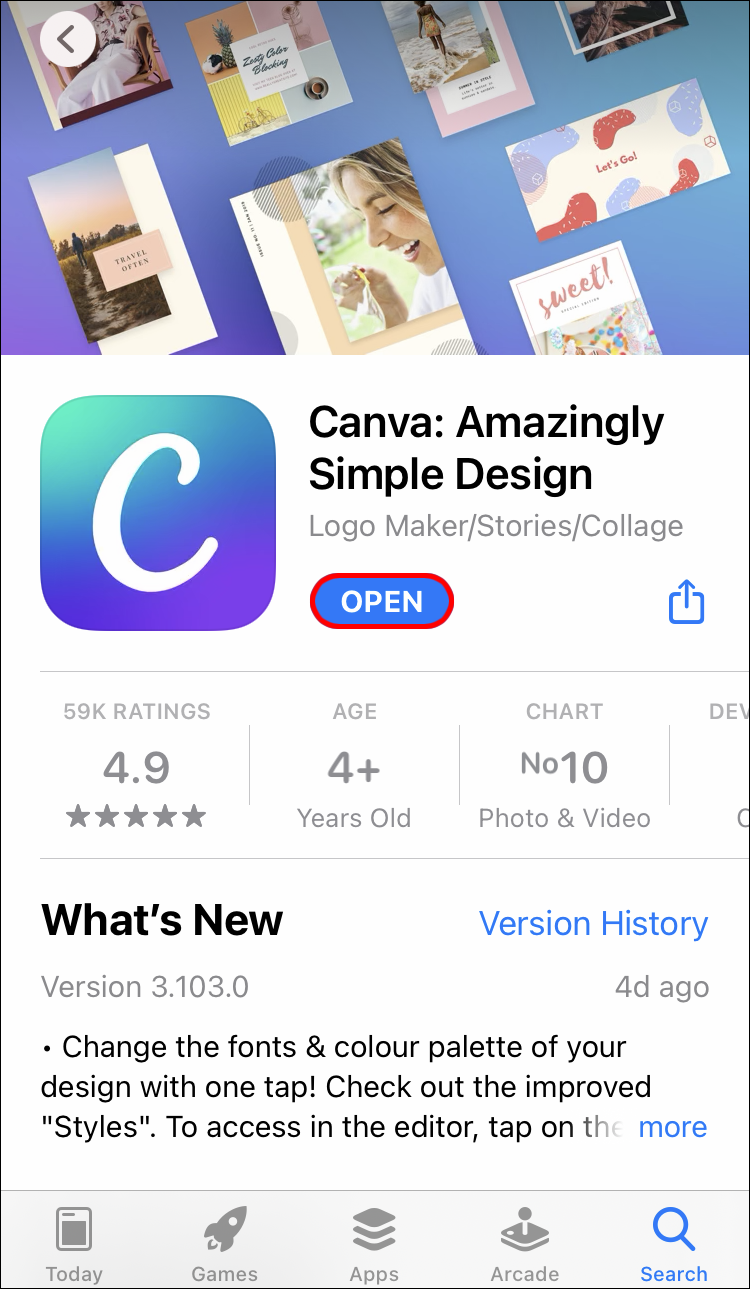Switch to the Arcade tab
This screenshot has width=750, height=1289.
pyautogui.click(x=524, y=1243)
